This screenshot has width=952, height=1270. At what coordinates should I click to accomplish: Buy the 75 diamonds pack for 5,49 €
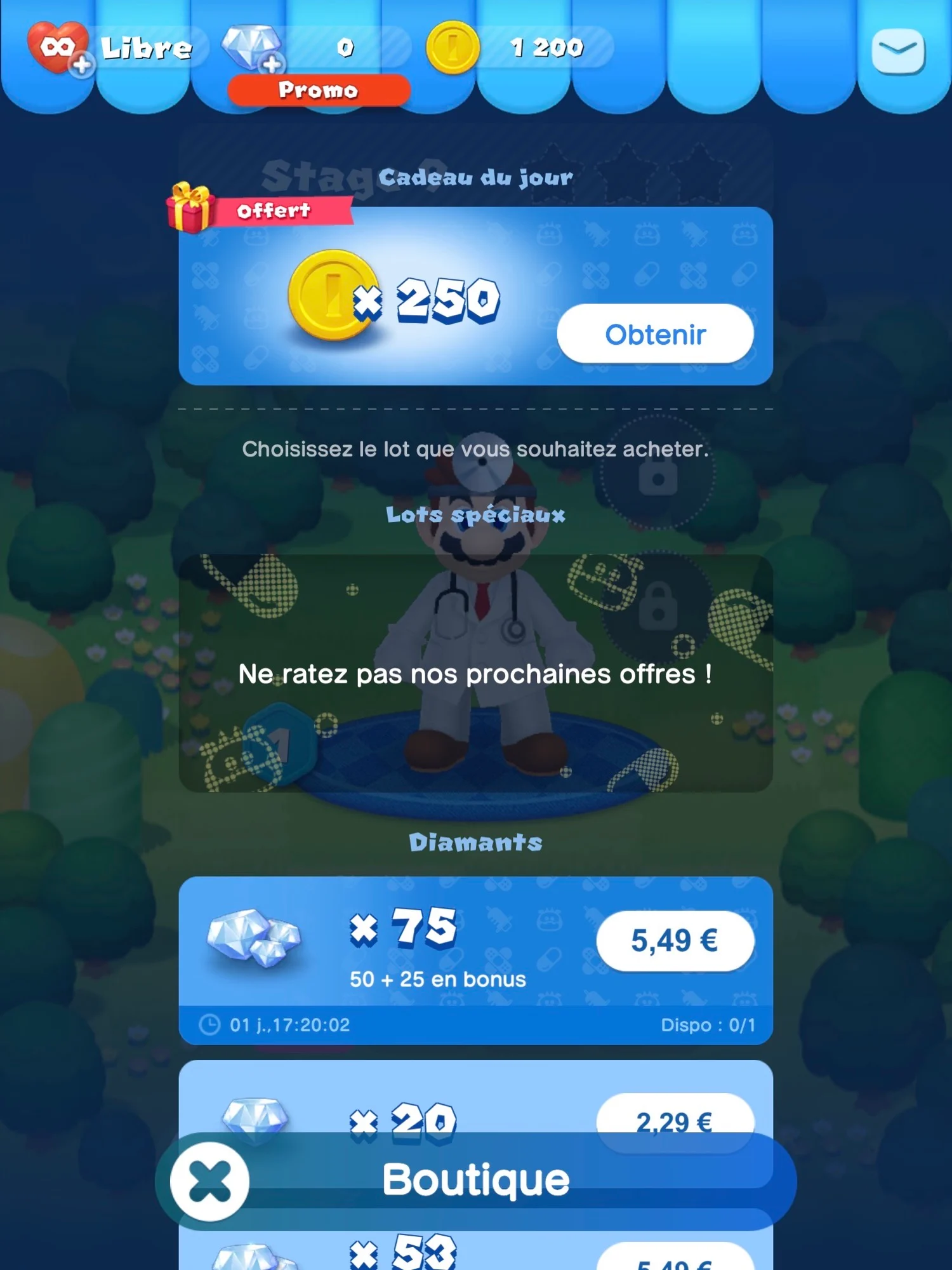[675, 940]
